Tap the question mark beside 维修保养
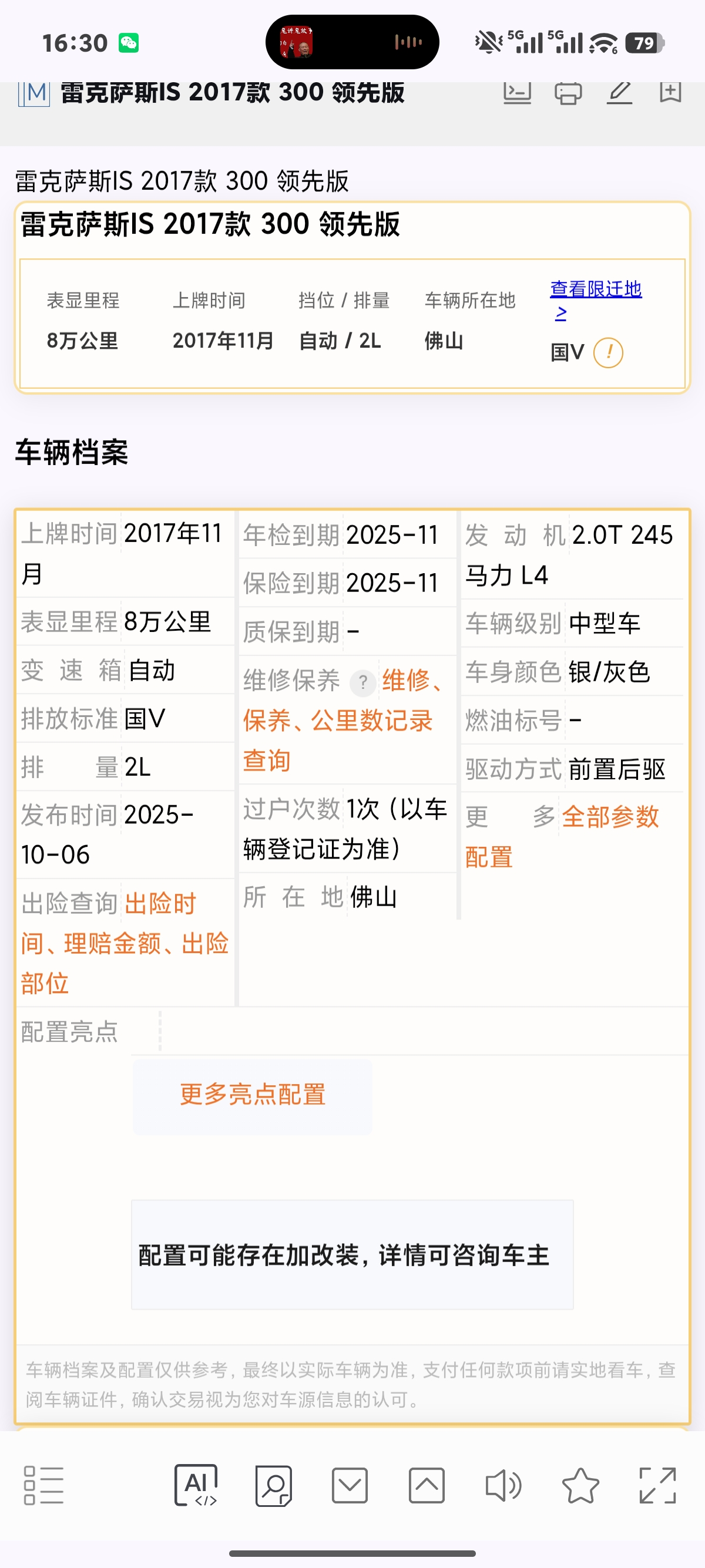The height and width of the screenshot is (1568, 705). (363, 682)
